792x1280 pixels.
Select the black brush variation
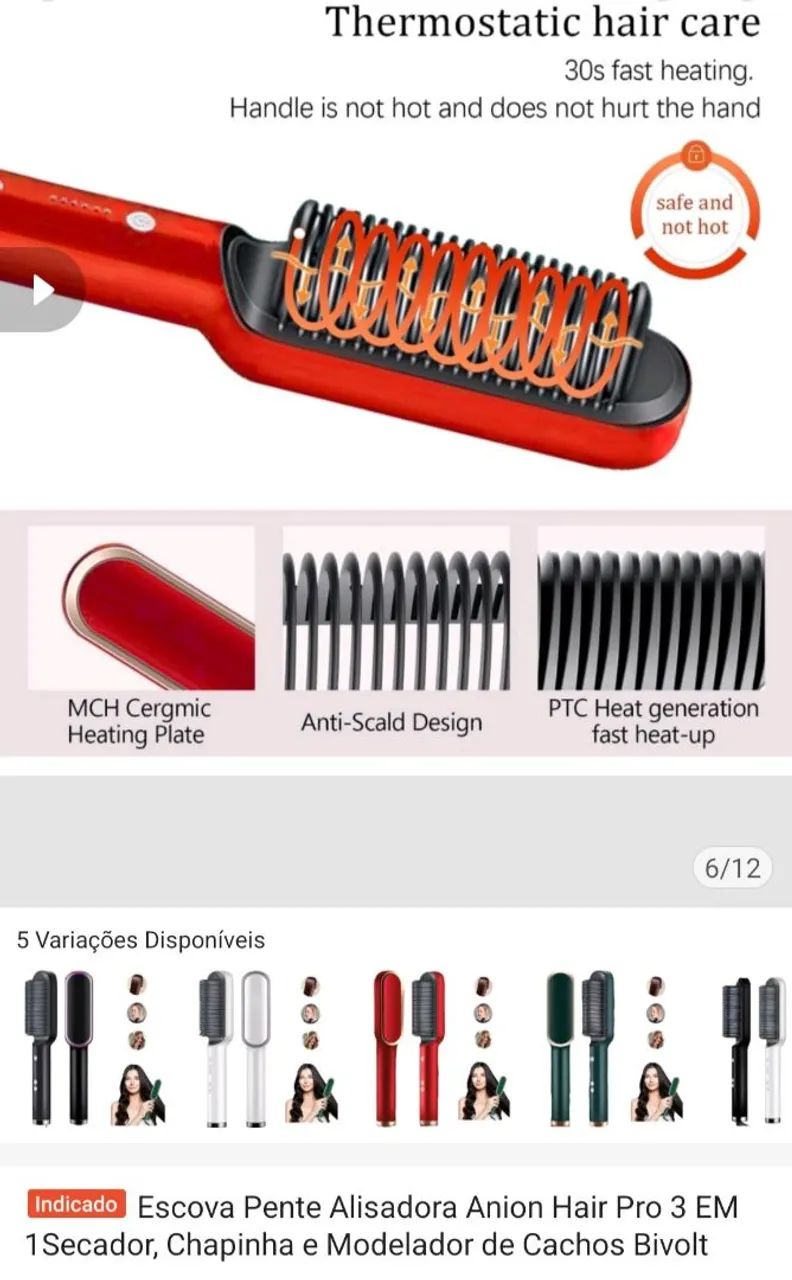coord(85,1047)
